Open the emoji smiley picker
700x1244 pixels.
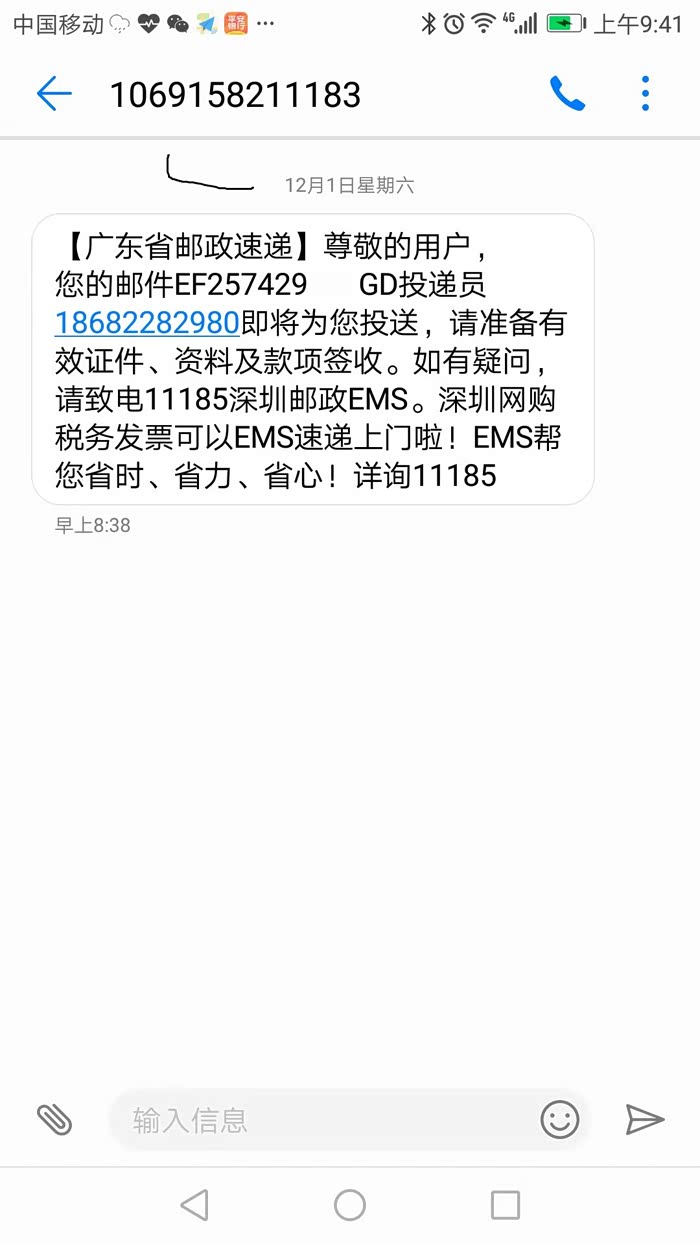point(560,1119)
